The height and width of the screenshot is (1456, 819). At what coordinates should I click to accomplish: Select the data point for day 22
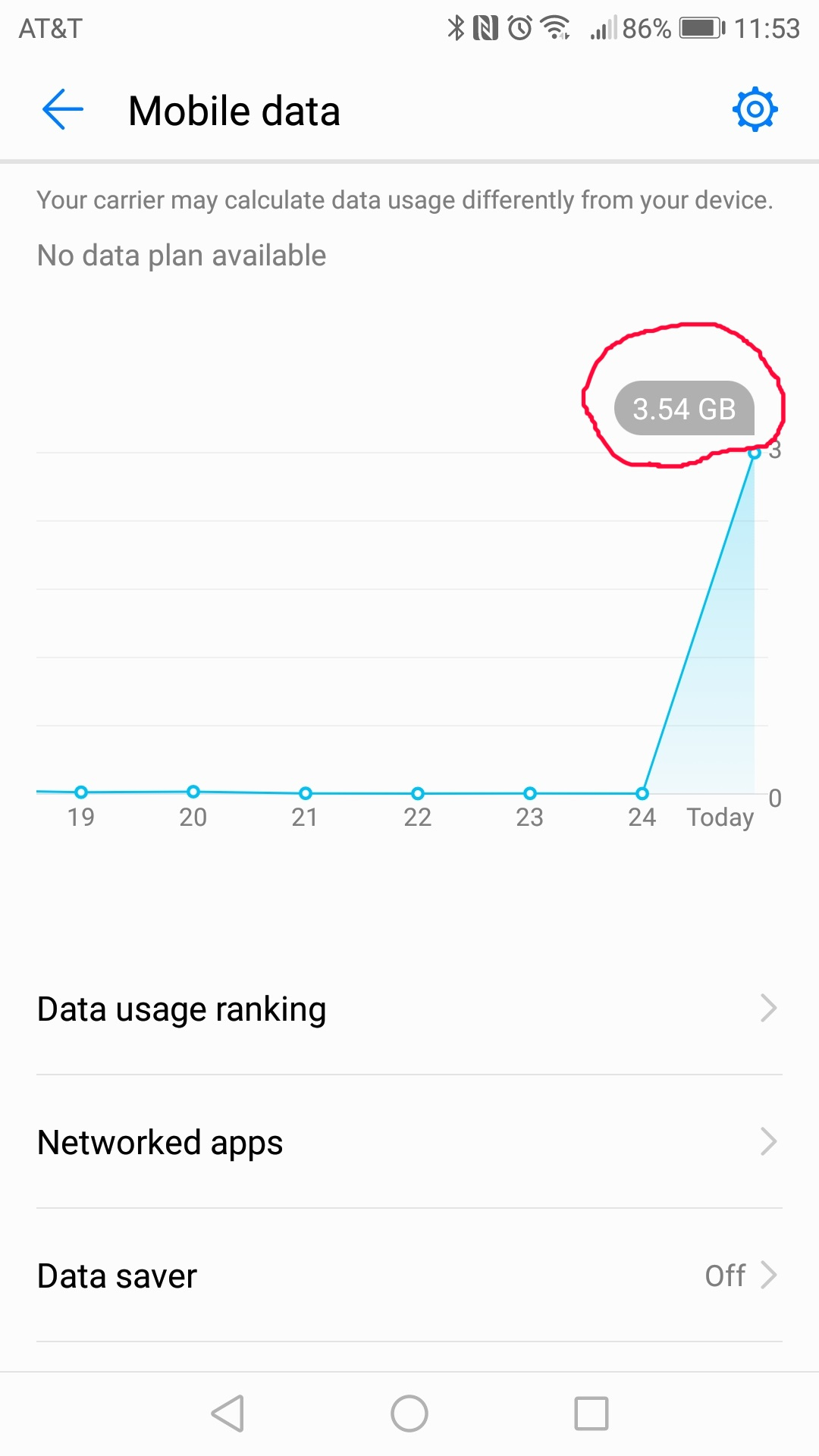[418, 793]
